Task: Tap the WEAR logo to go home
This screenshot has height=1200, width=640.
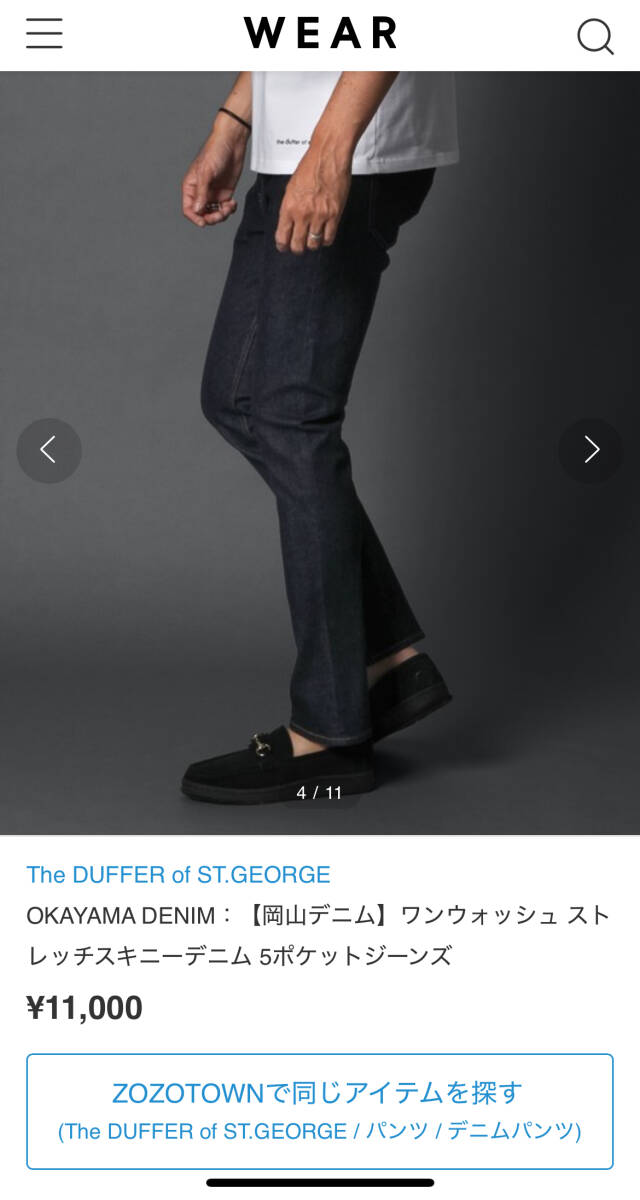Action: [320, 34]
